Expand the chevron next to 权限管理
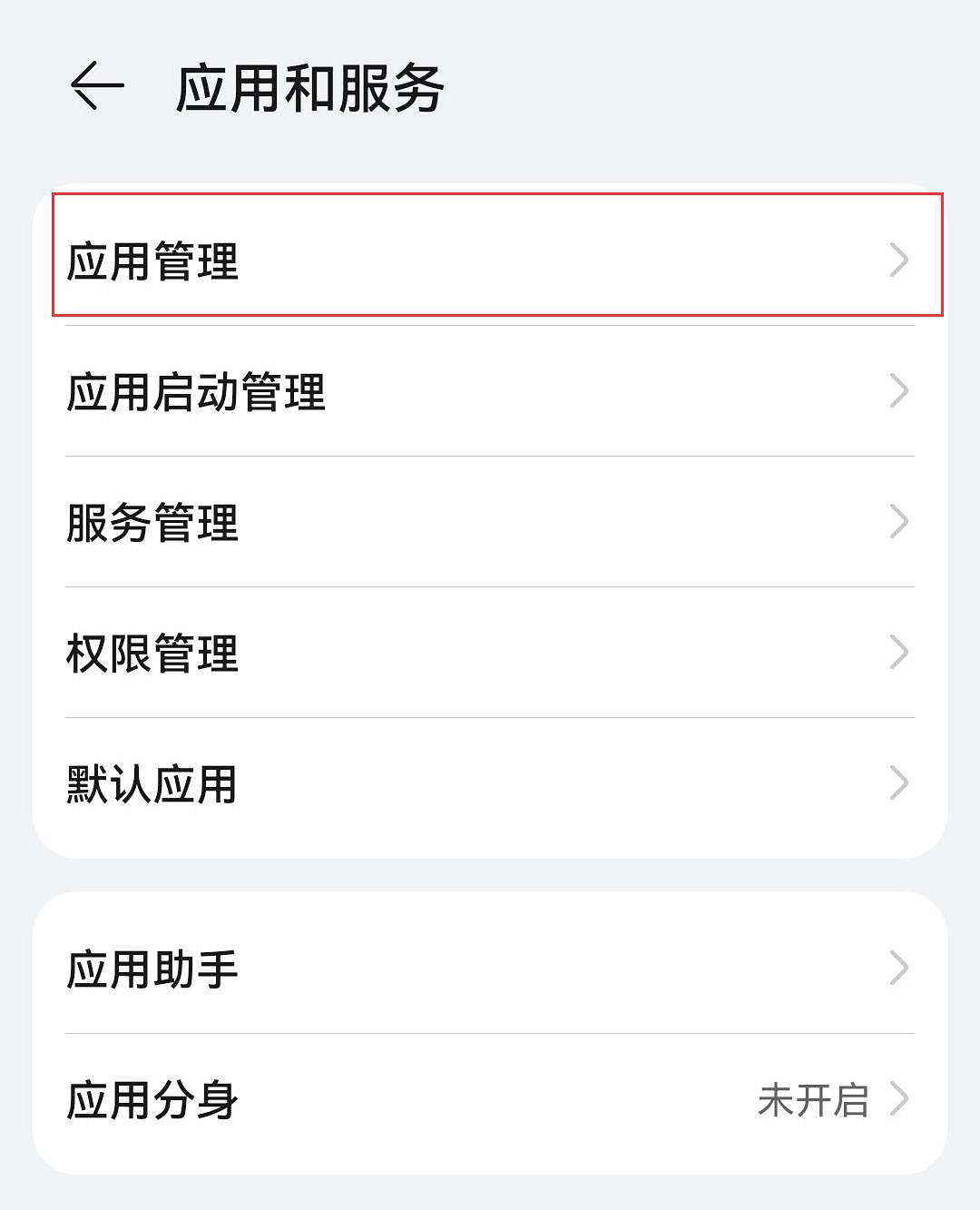The width and height of the screenshot is (980, 1210). click(x=901, y=652)
